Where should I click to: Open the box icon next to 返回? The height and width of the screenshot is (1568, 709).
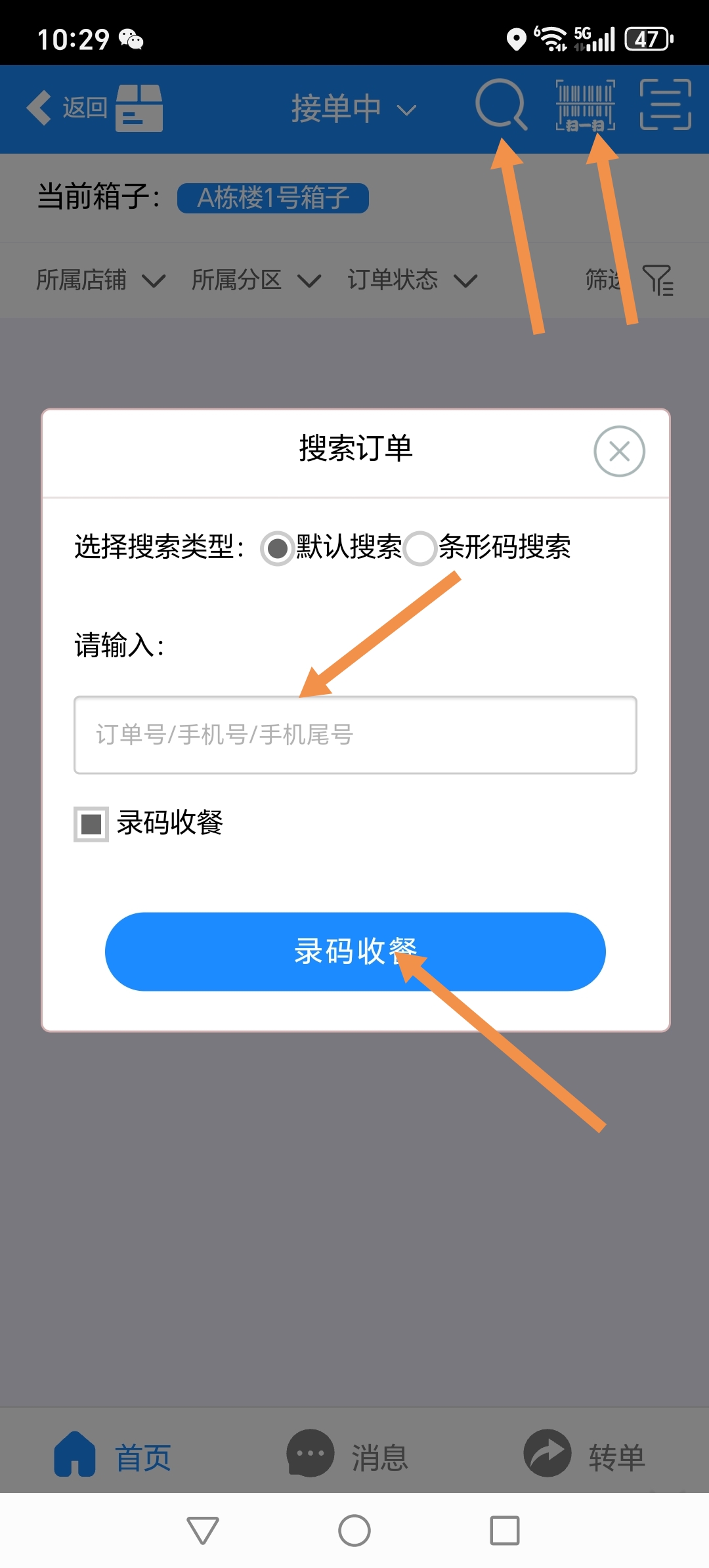139,108
